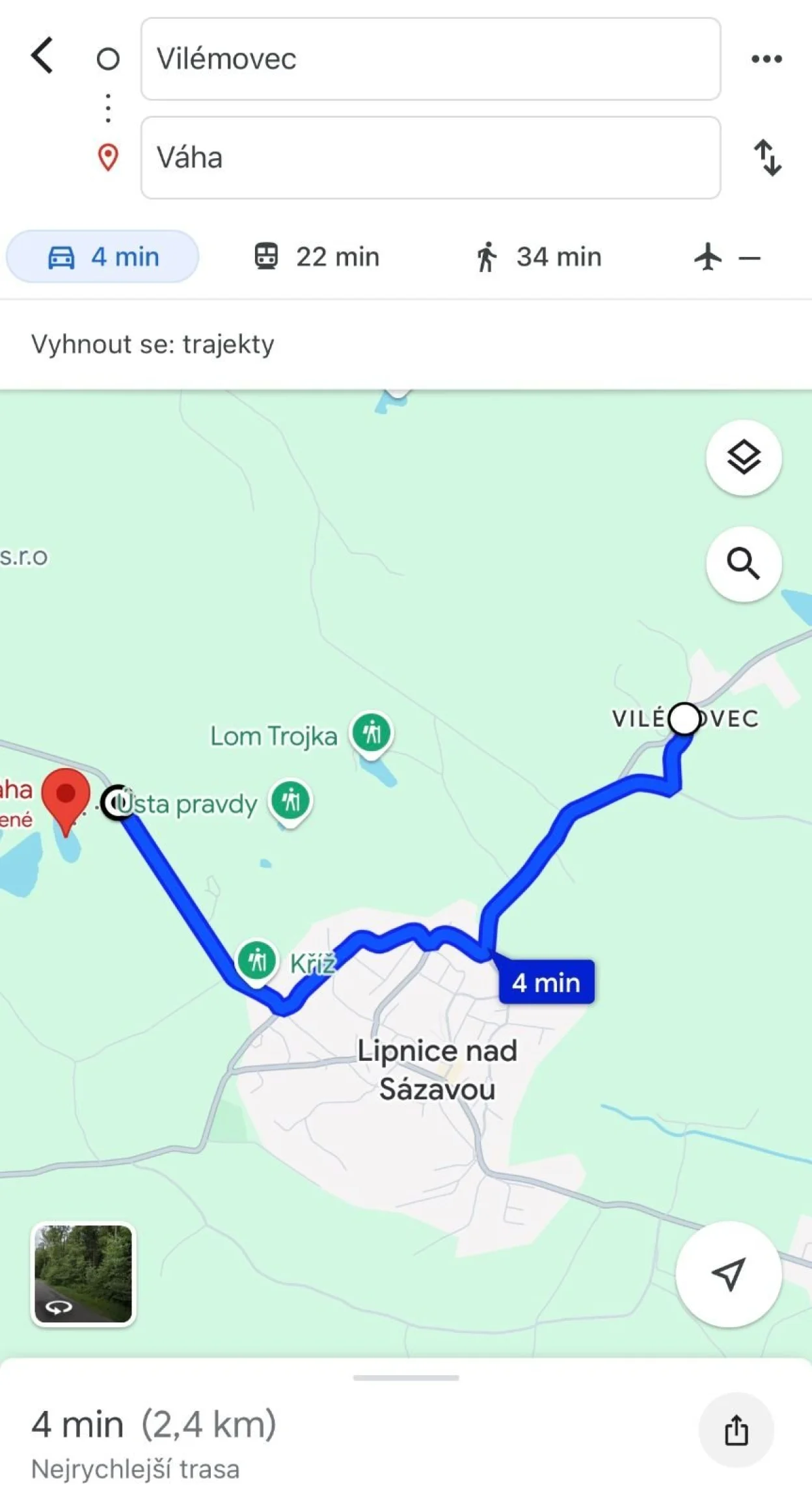Open map layers selector
The width and height of the screenshot is (812, 1506).
click(743, 457)
